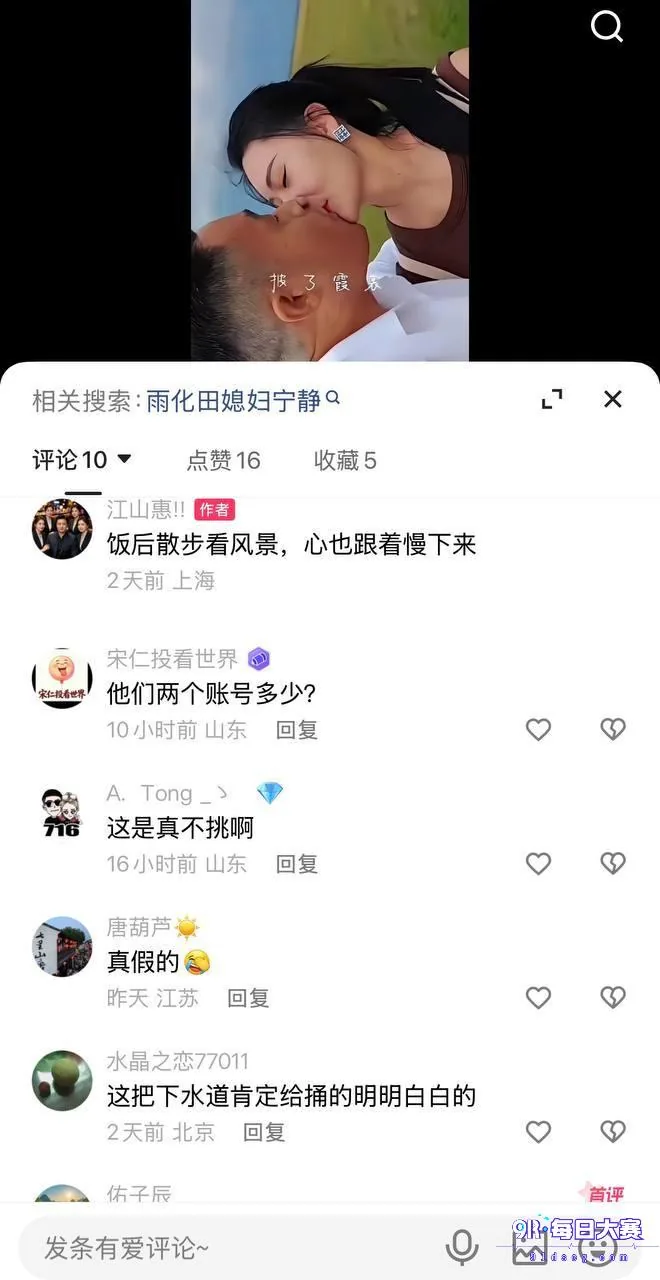Expand the comments panel to full screen
Screen dimensions: 660x1280
click(x=552, y=399)
